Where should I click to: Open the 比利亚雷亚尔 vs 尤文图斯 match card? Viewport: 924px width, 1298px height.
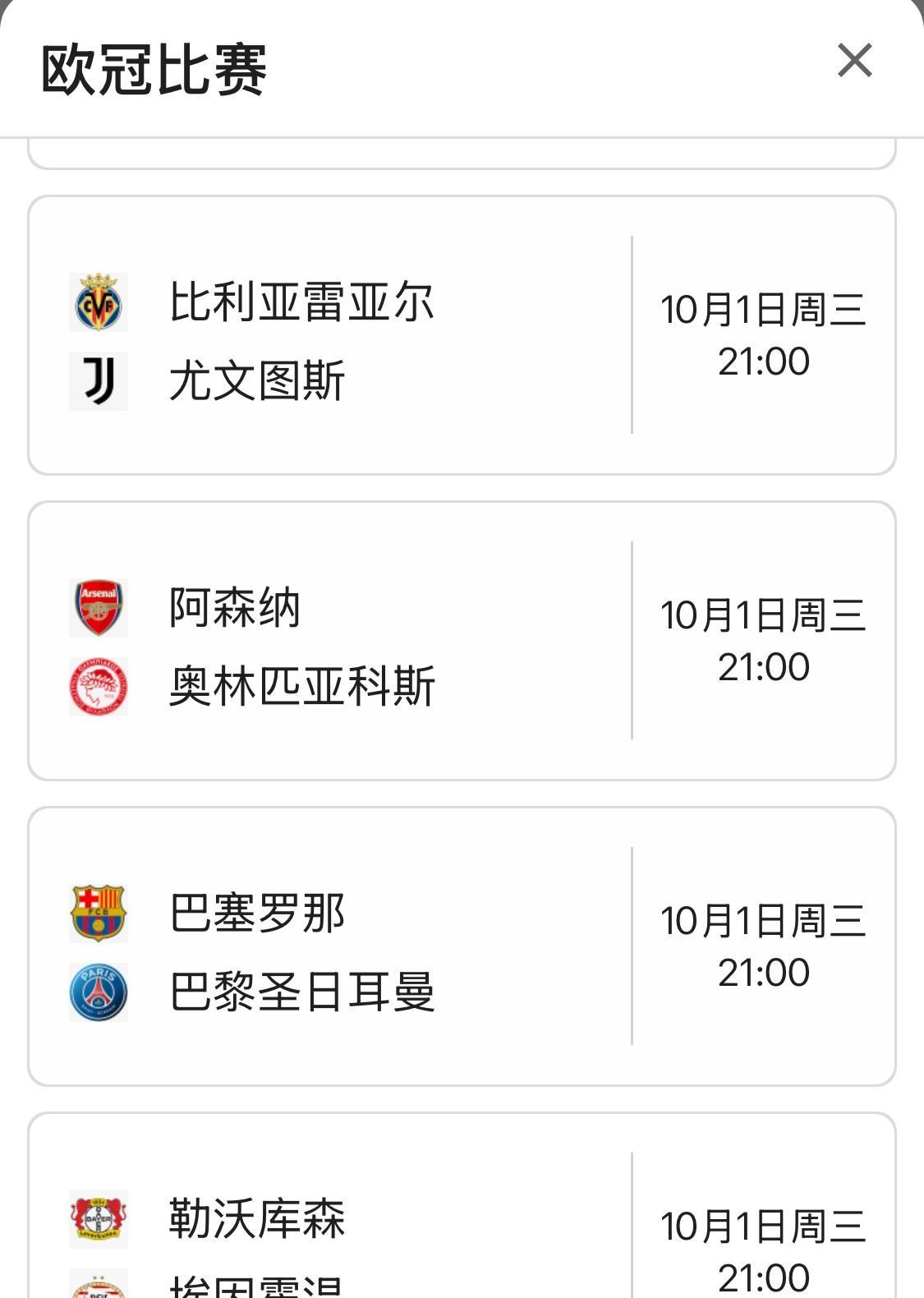[460, 335]
